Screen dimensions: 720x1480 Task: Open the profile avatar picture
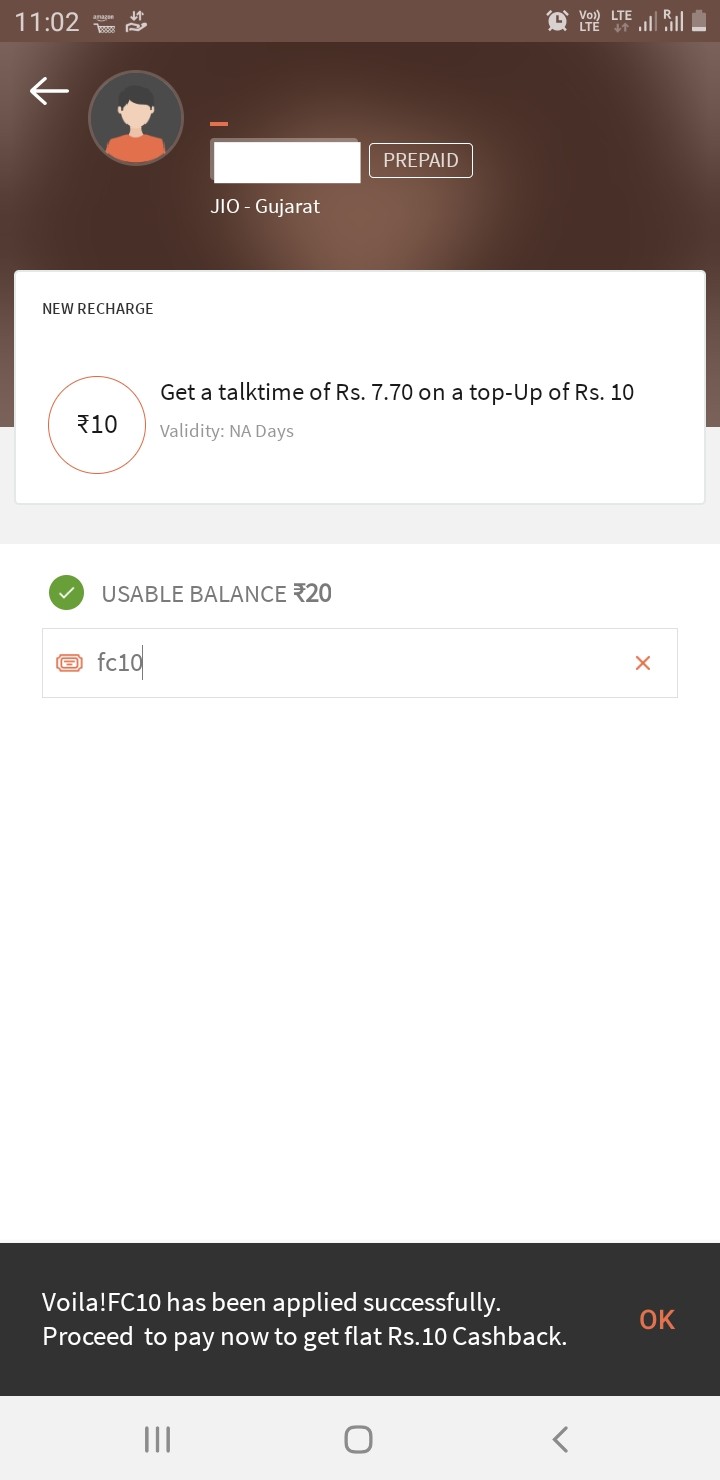point(136,117)
